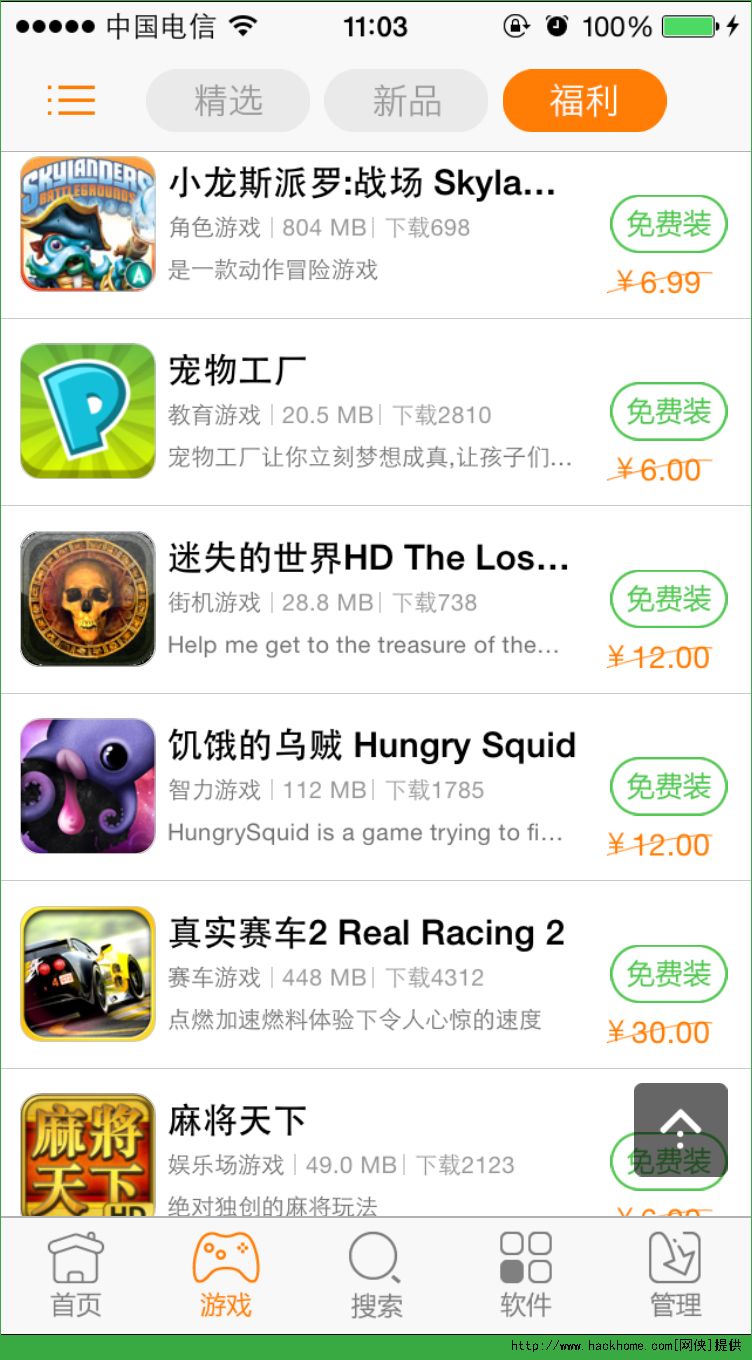
Task: Install Real Racing 2 for free
Action: coord(668,973)
